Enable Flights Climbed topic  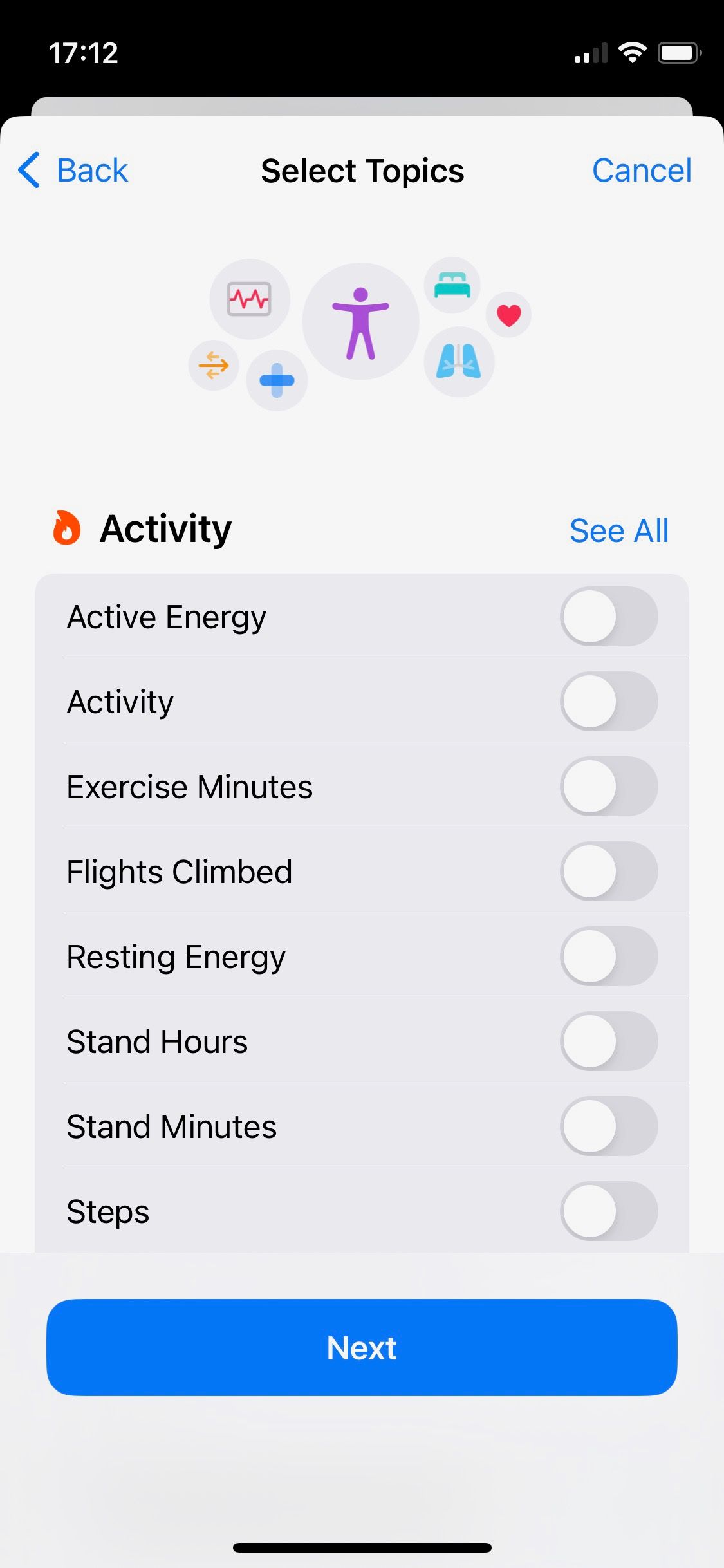coord(608,872)
